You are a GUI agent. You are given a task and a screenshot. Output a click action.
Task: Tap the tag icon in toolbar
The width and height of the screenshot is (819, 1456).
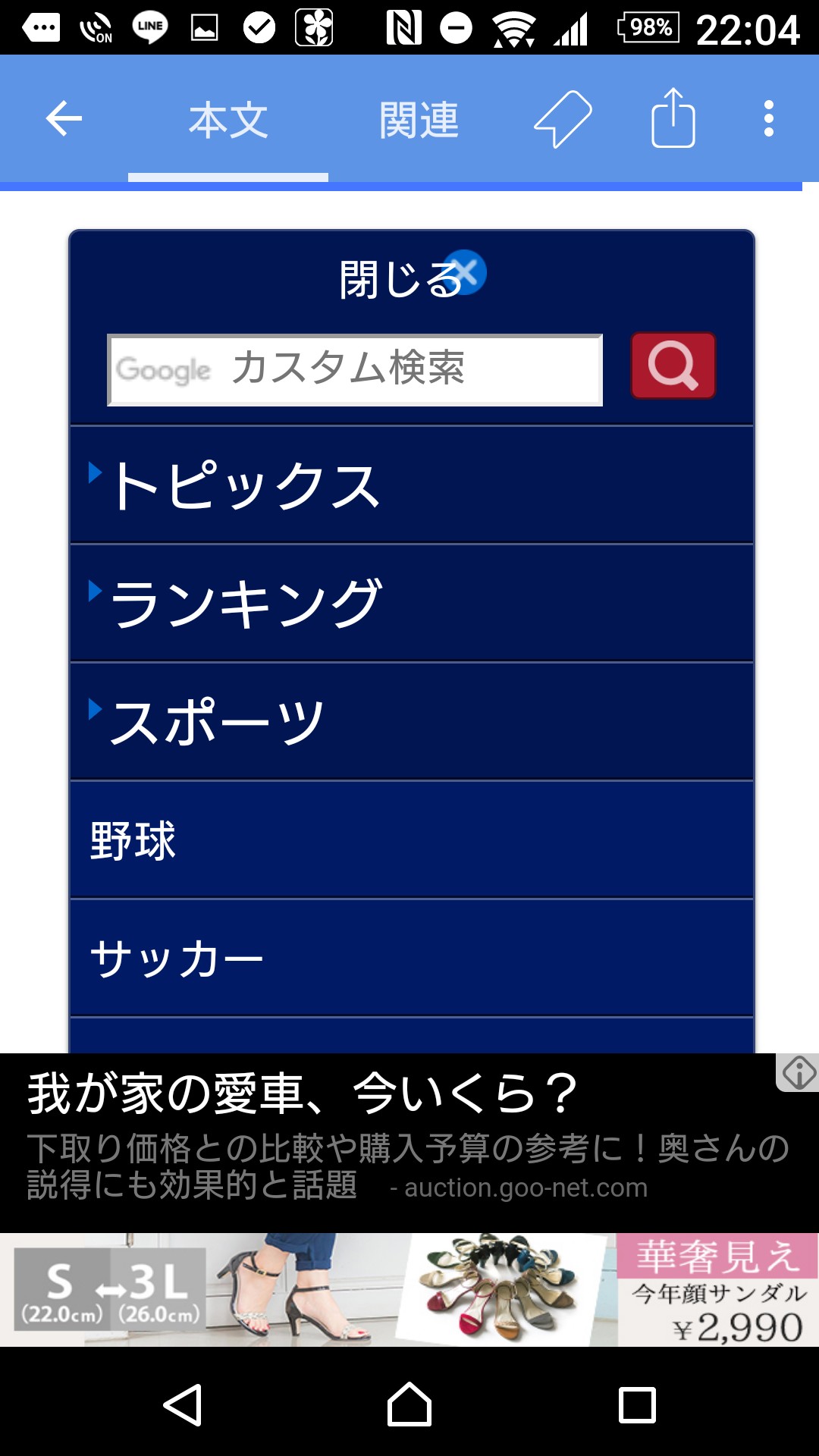[563, 119]
